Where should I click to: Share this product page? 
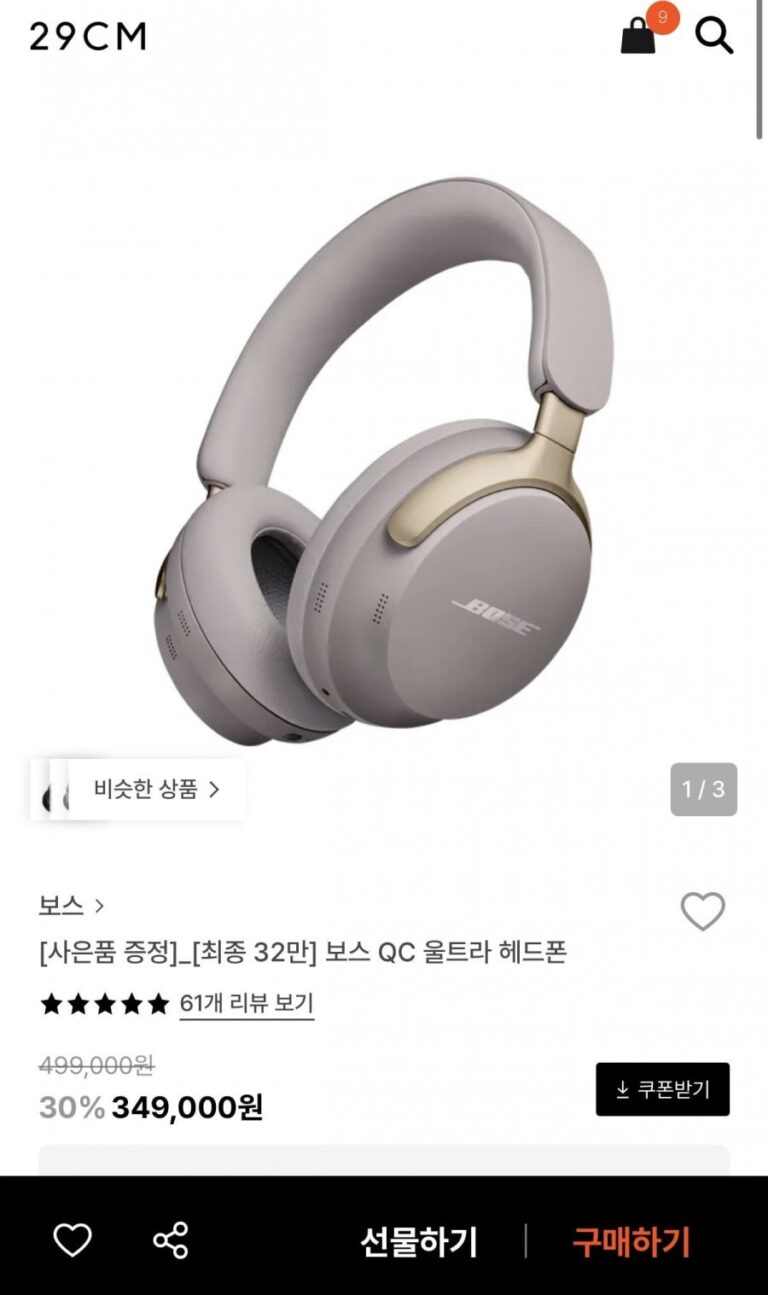click(171, 1241)
